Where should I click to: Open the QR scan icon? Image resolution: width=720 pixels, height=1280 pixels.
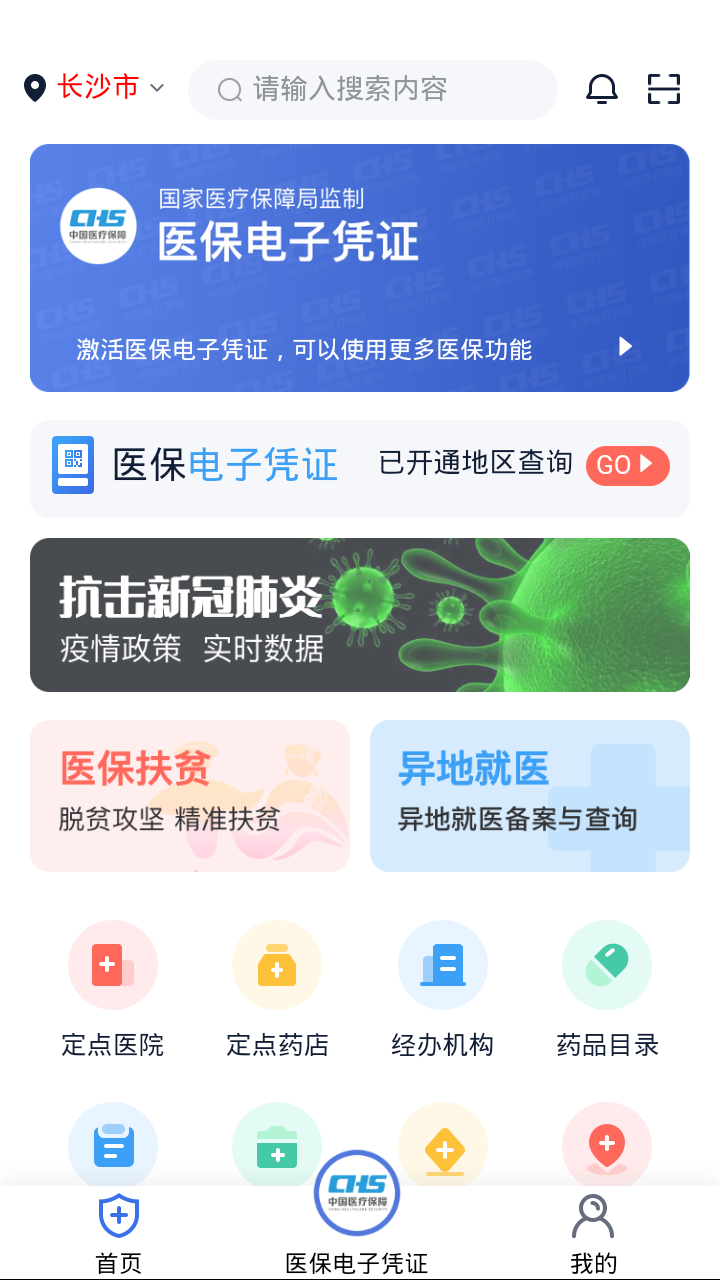pos(664,89)
